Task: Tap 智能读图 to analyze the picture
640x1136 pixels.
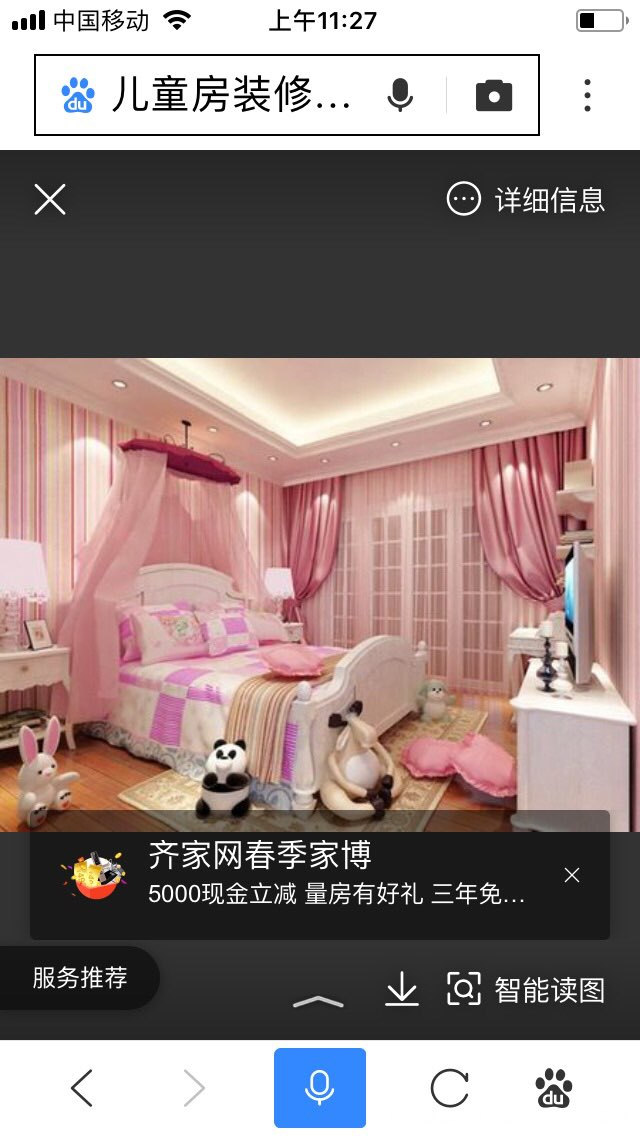Action: (x=527, y=989)
